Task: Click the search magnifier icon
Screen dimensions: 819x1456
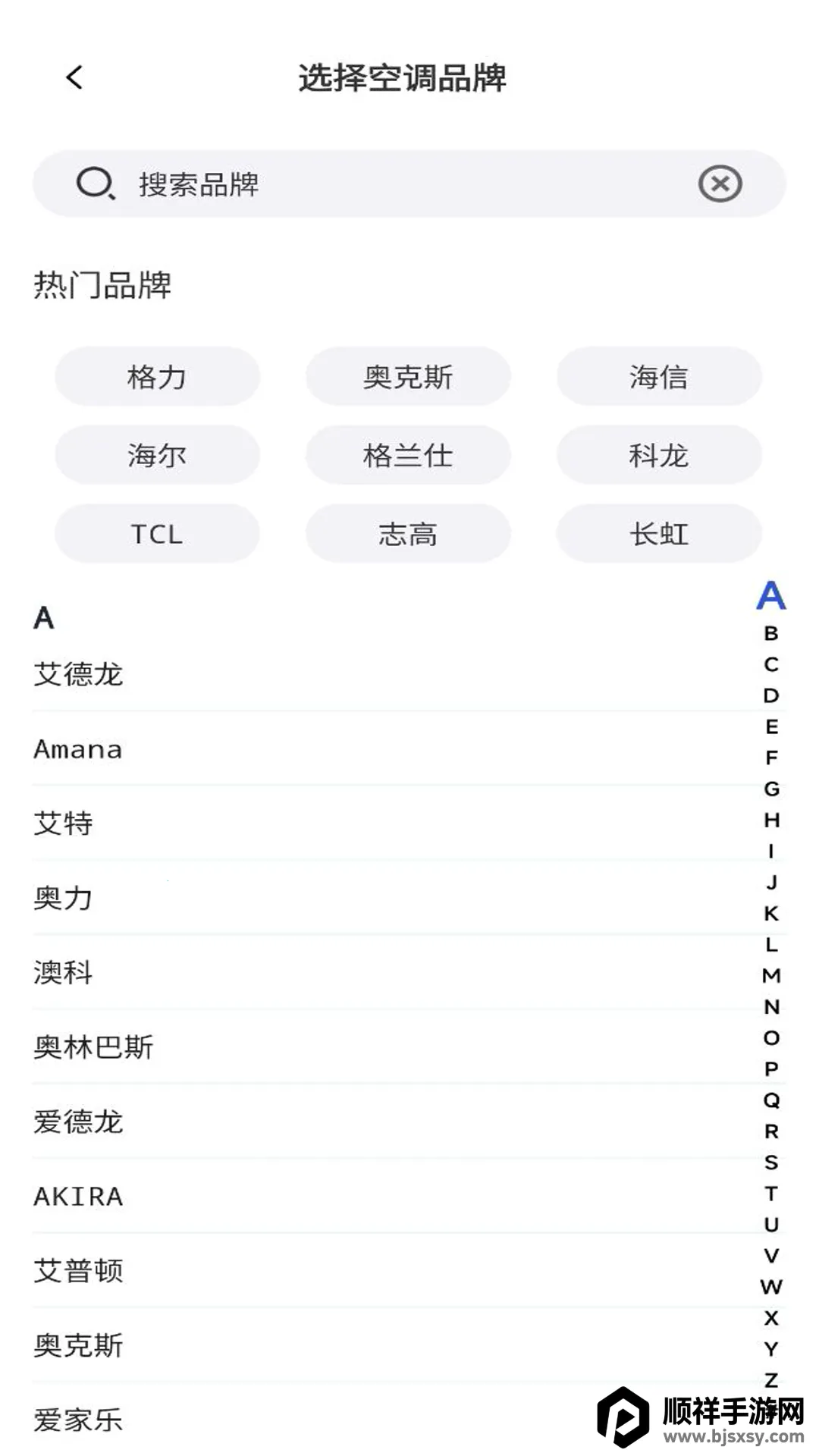Action: (x=93, y=182)
